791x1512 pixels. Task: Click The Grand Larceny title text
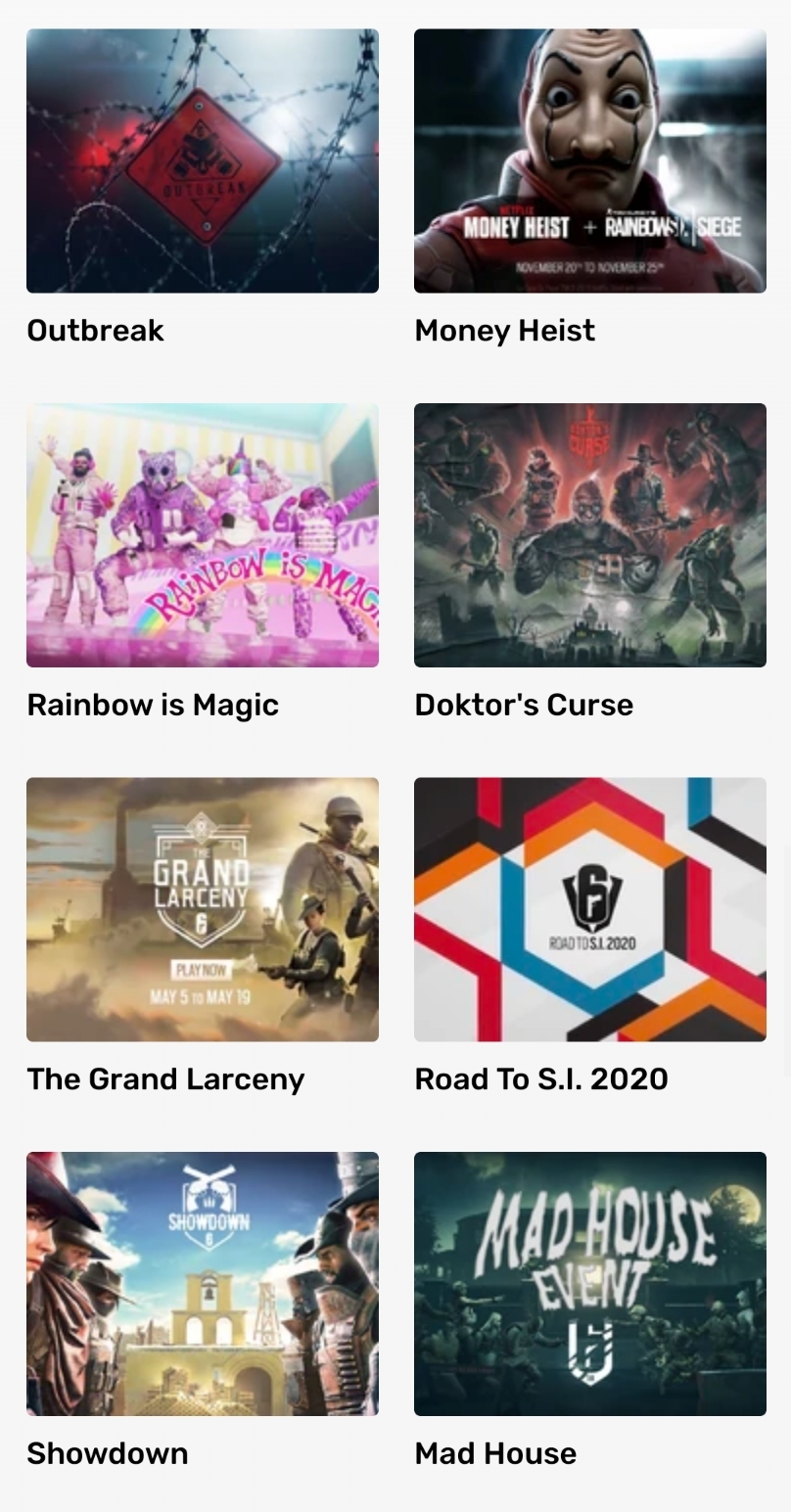coord(164,1079)
